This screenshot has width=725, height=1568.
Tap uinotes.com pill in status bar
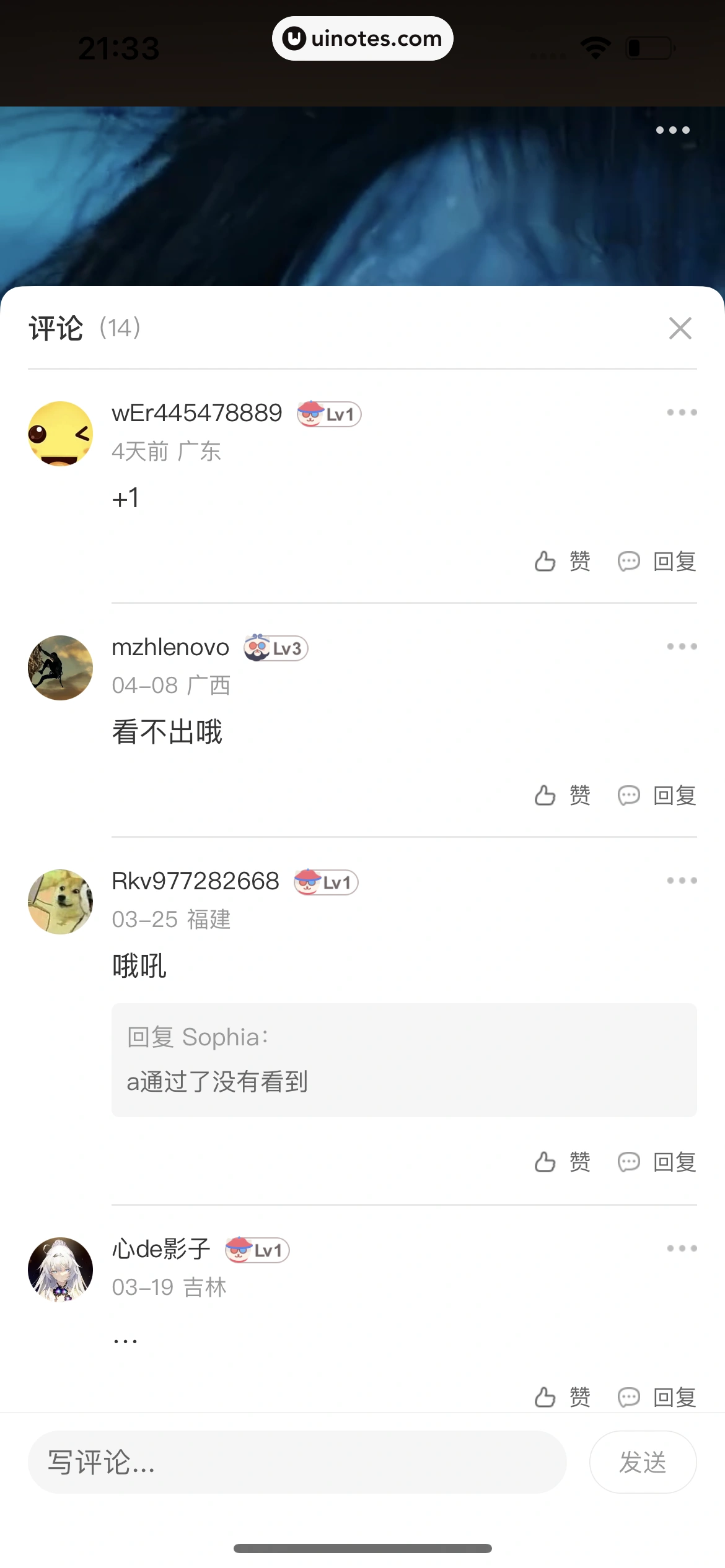point(362,38)
